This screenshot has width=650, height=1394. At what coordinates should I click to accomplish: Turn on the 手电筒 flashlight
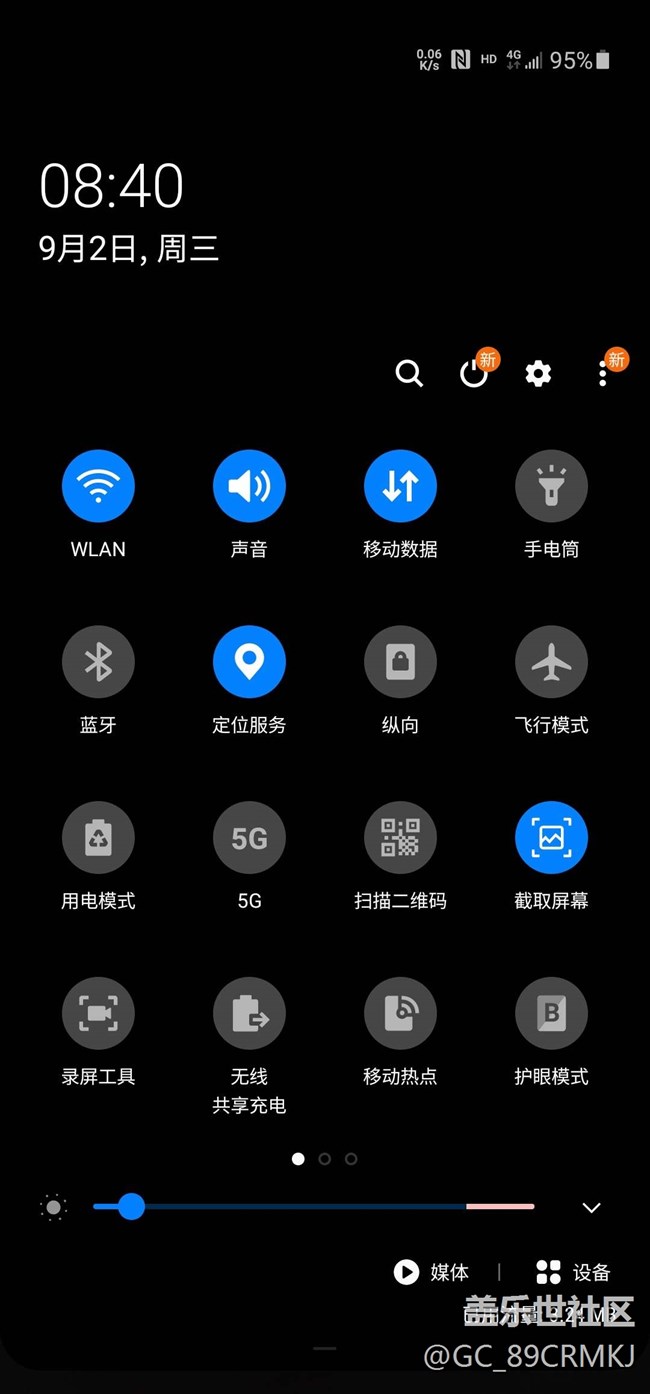551,486
